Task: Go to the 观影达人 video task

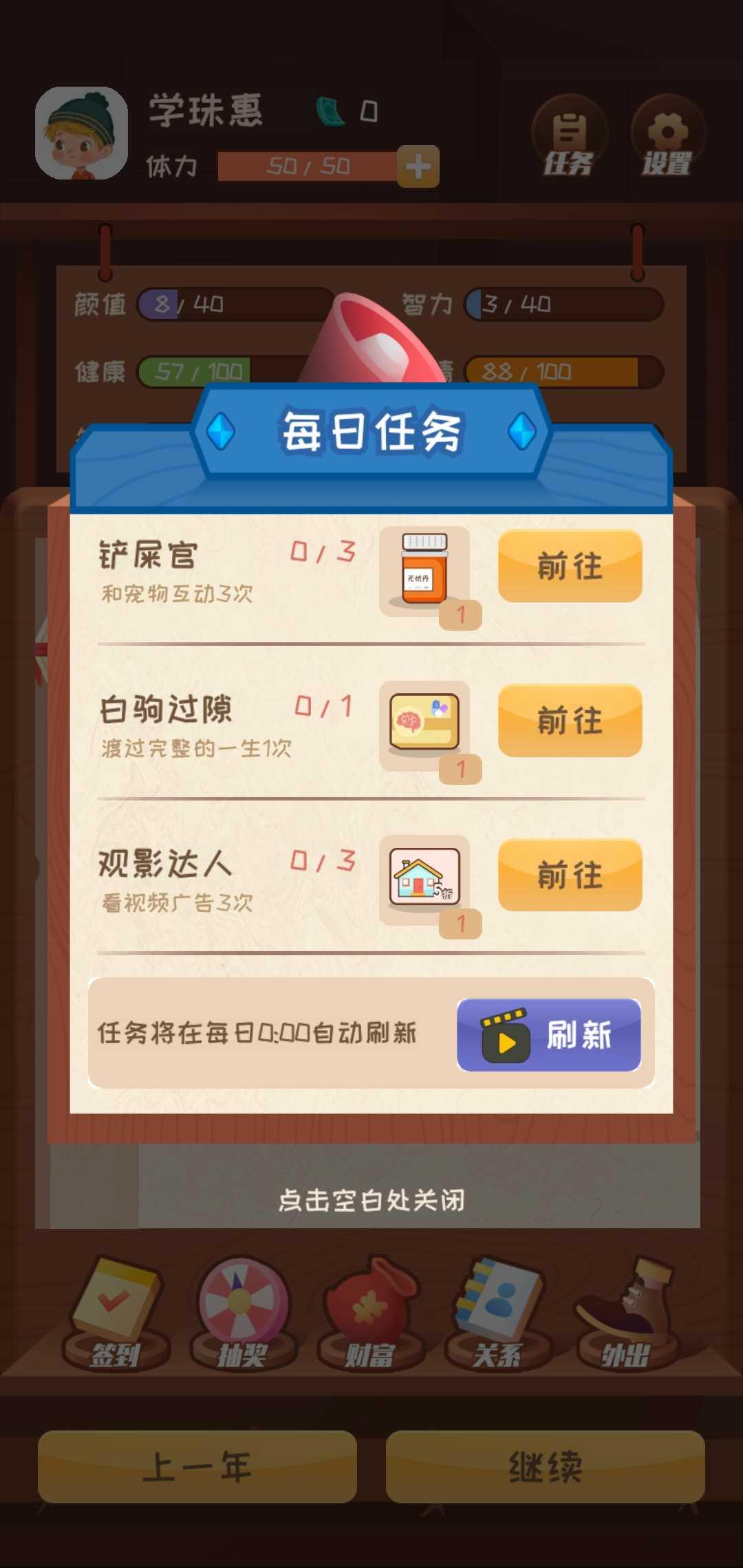Action: click(x=570, y=875)
